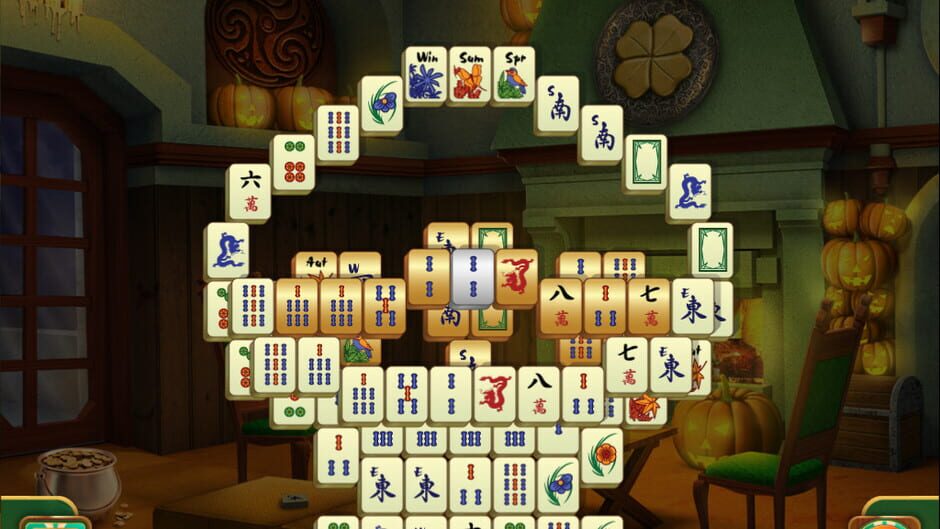Tap the blue dragon tile below six-wan

coord(226,251)
